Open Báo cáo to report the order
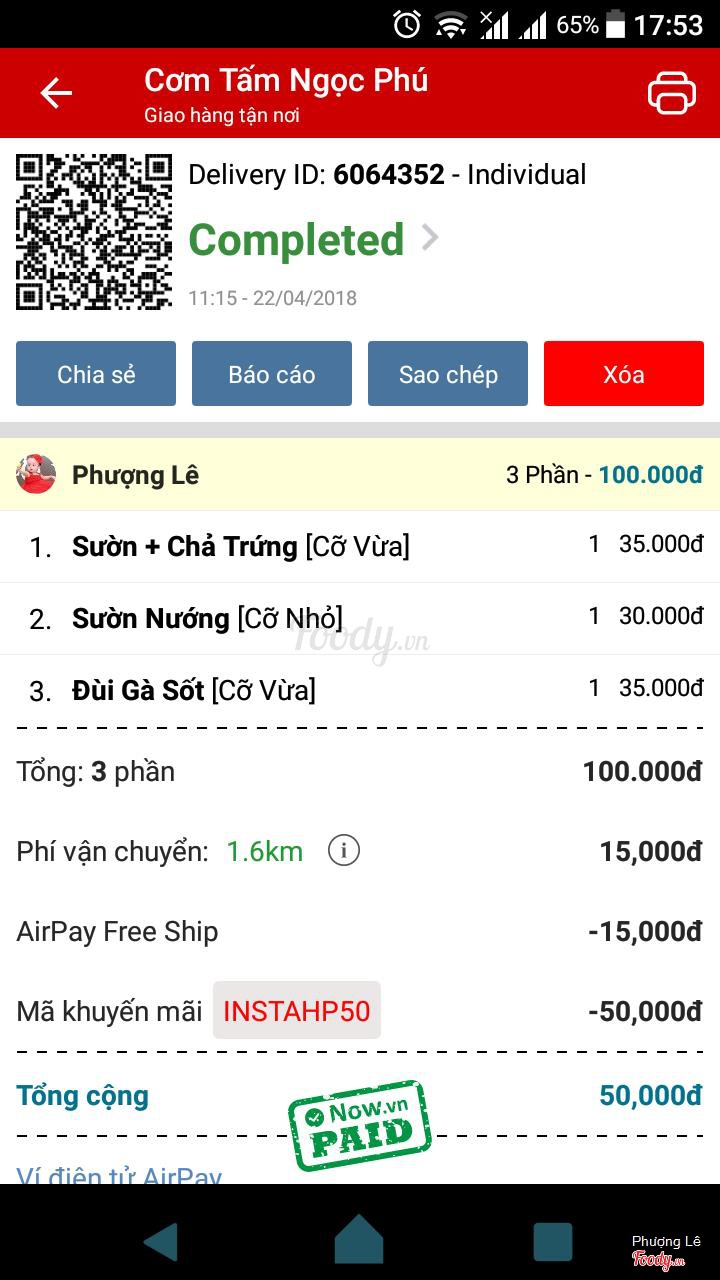Screen dimensions: 720x1280 tap(272, 374)
